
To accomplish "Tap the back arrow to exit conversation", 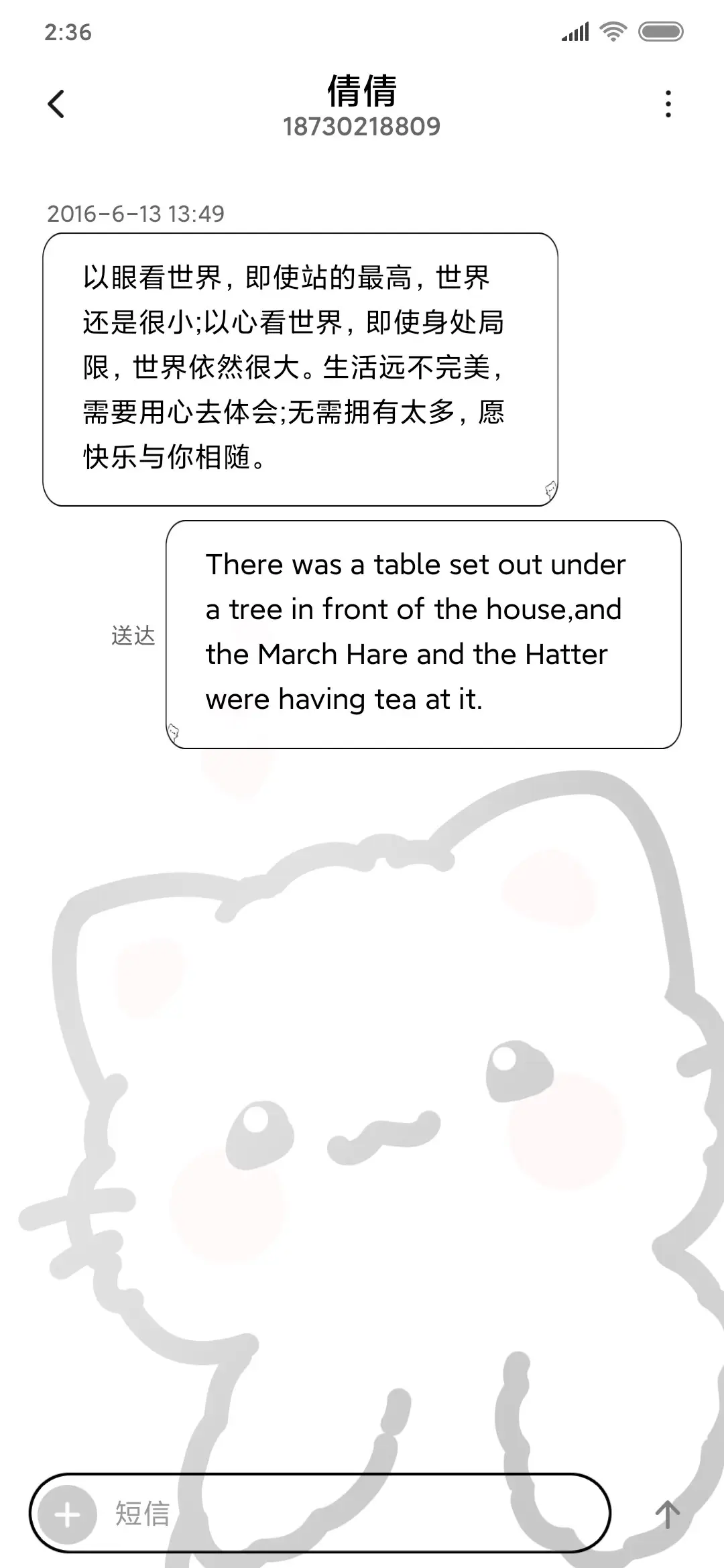I will [56, 104].
